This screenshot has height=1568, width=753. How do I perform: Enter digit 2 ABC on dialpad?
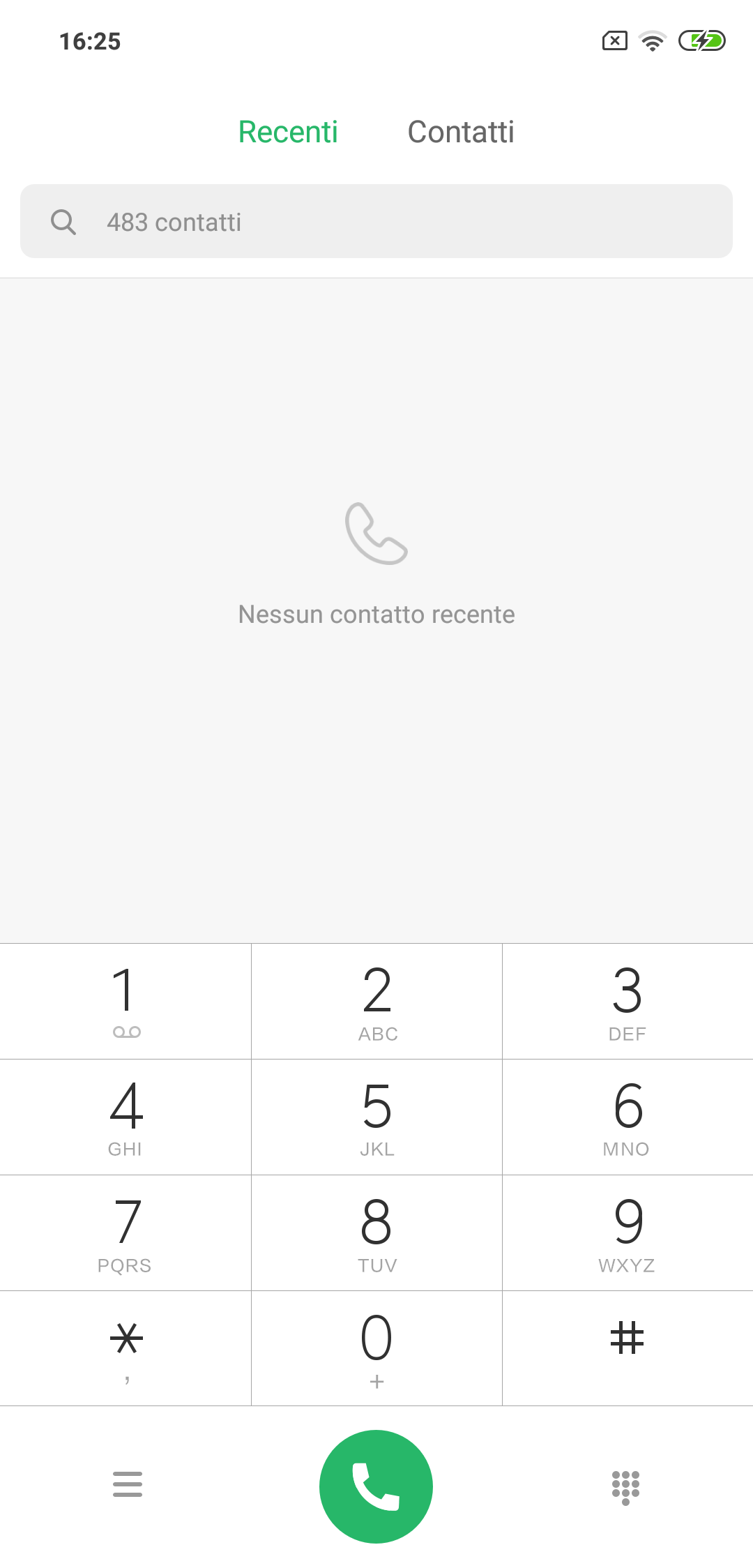click(x=376, y=1001)
